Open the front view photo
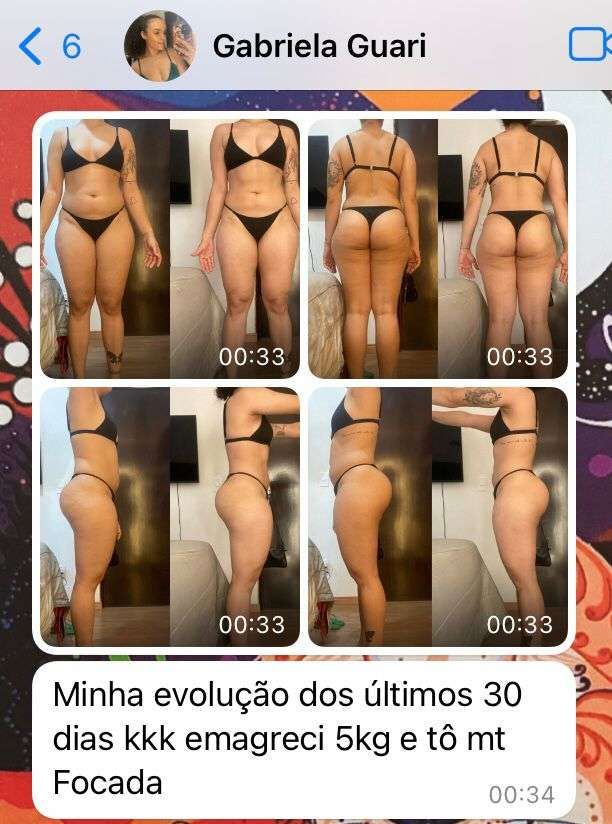This screenshot has height=824, width=612. coord(170,248)
